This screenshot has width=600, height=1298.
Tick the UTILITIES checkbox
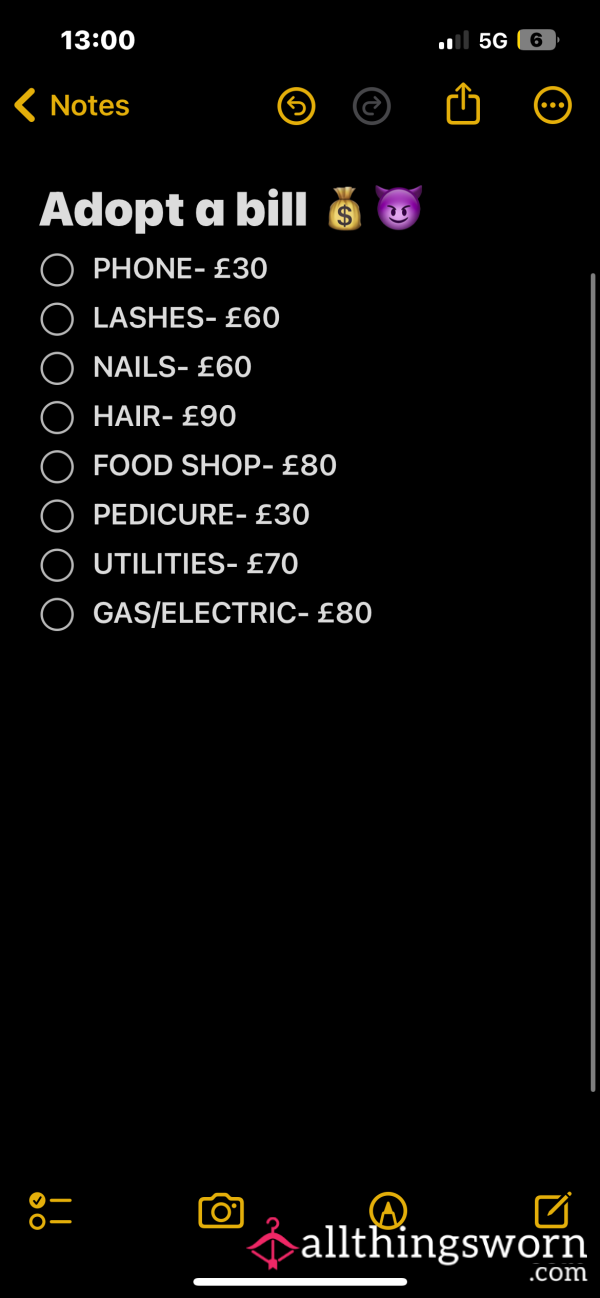point(57,564)
